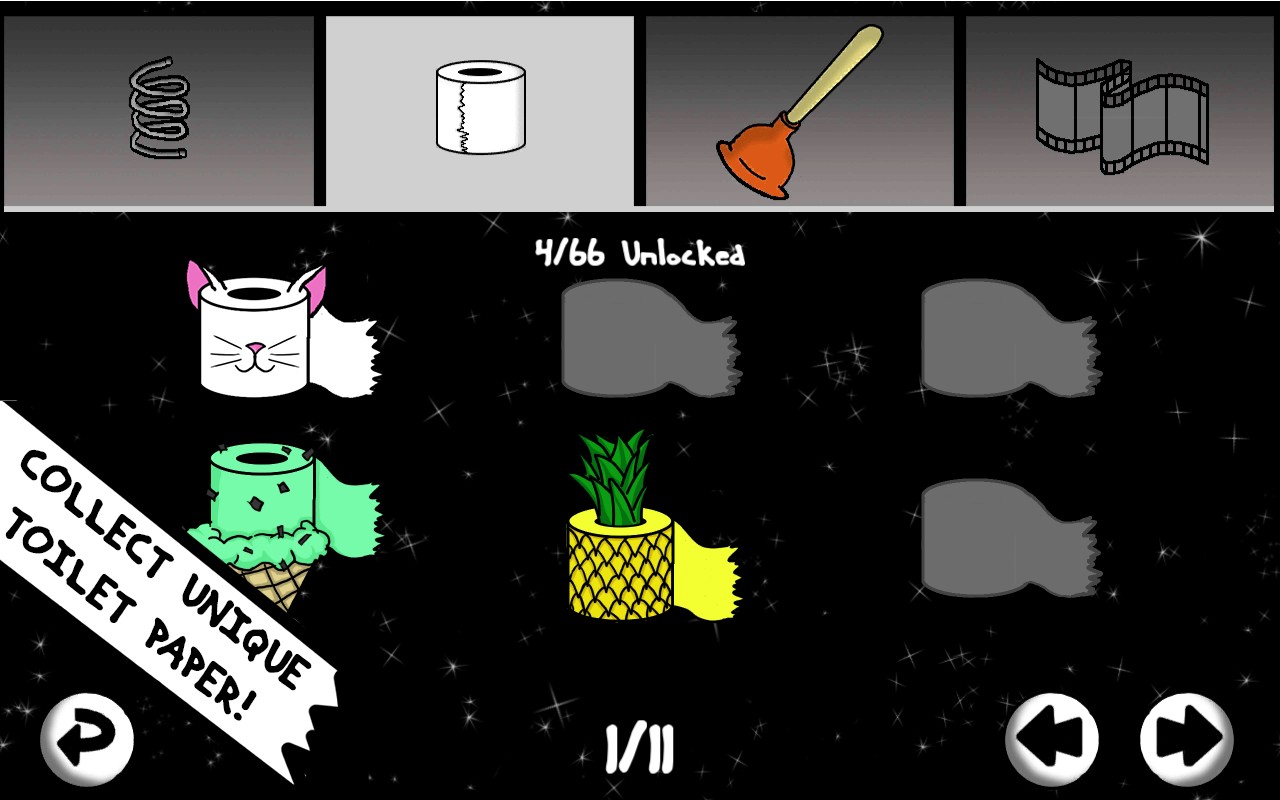Choose the cat face toilet paper
Viewport: 1280px width, 800px height.
click(270, 335)
